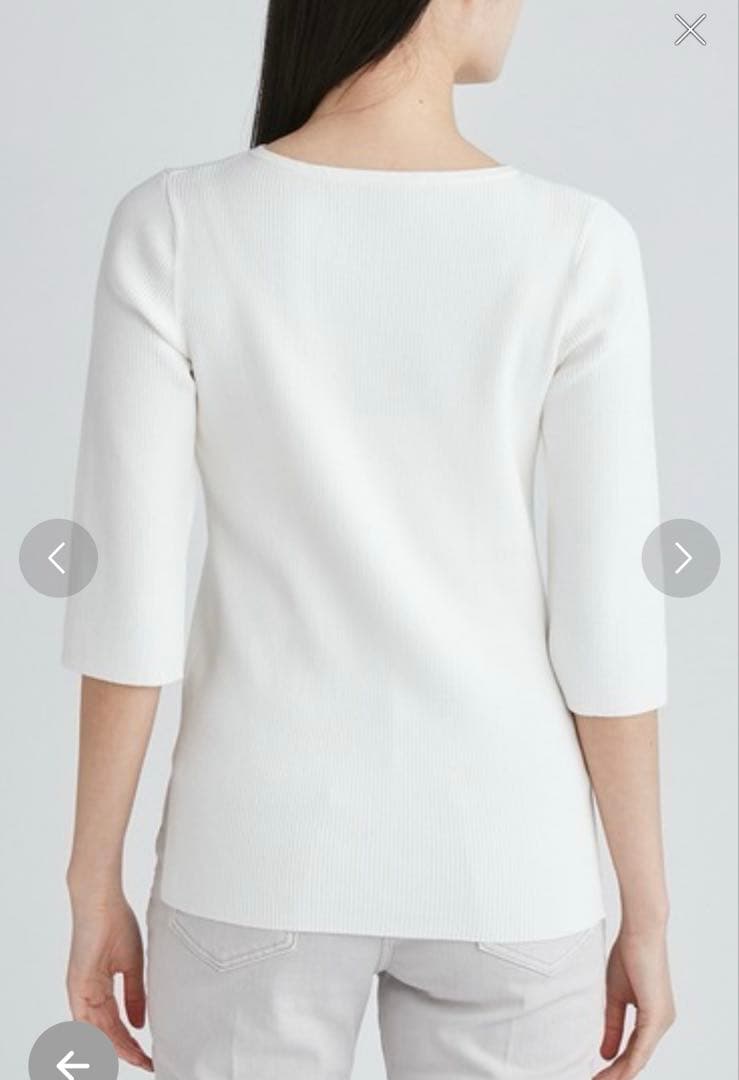Viewport: 739px width, 1080px height.
Task: Go back with the bottom arrow button
Action: [73, 1060]
